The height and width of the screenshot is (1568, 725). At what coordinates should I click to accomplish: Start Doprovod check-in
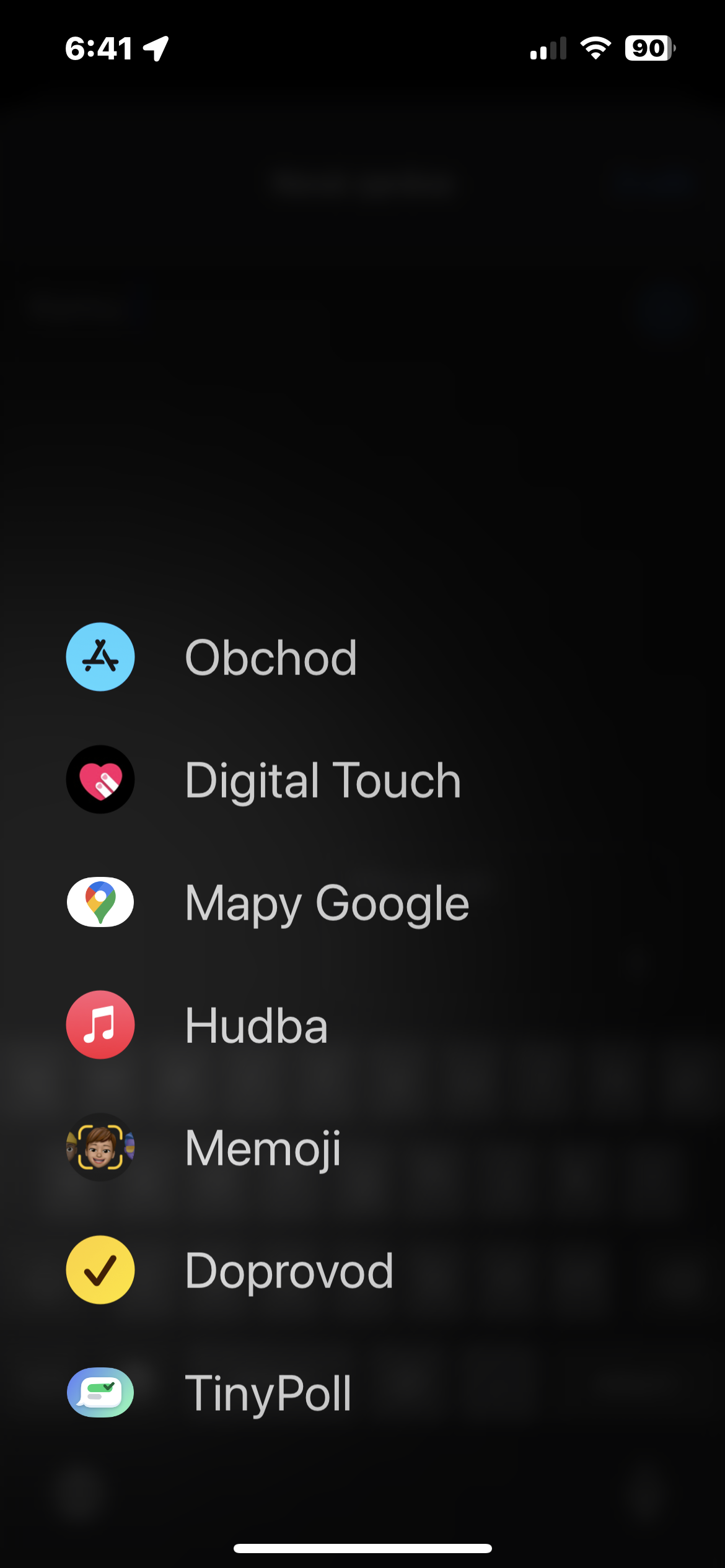pos(229,1270)
